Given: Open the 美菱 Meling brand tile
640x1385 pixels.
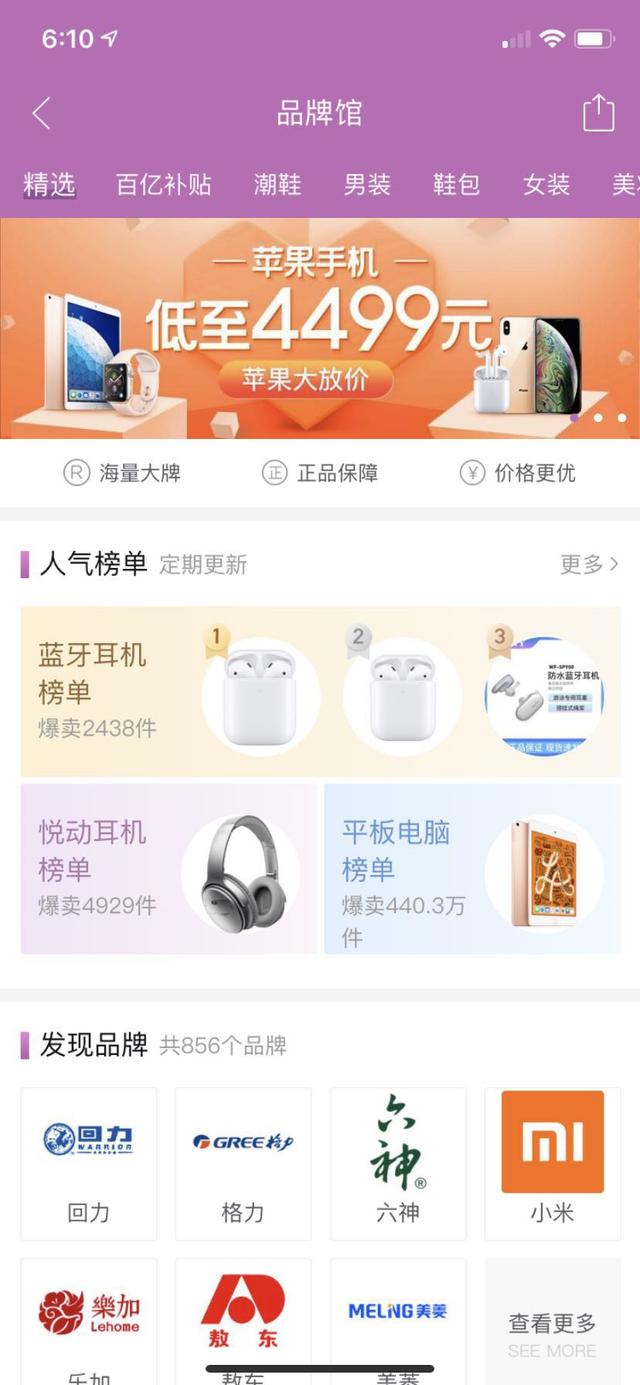Looking at the screenshot, I should coord(398,1320).
